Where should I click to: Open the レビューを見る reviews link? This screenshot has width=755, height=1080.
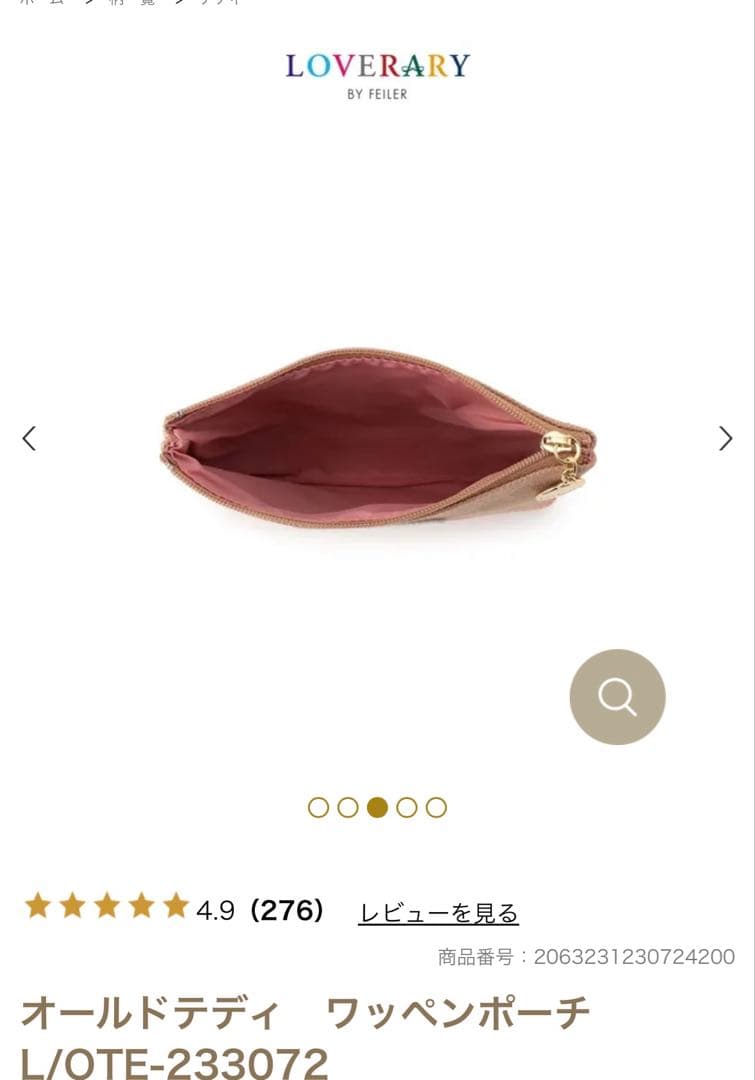coord(438,912)
